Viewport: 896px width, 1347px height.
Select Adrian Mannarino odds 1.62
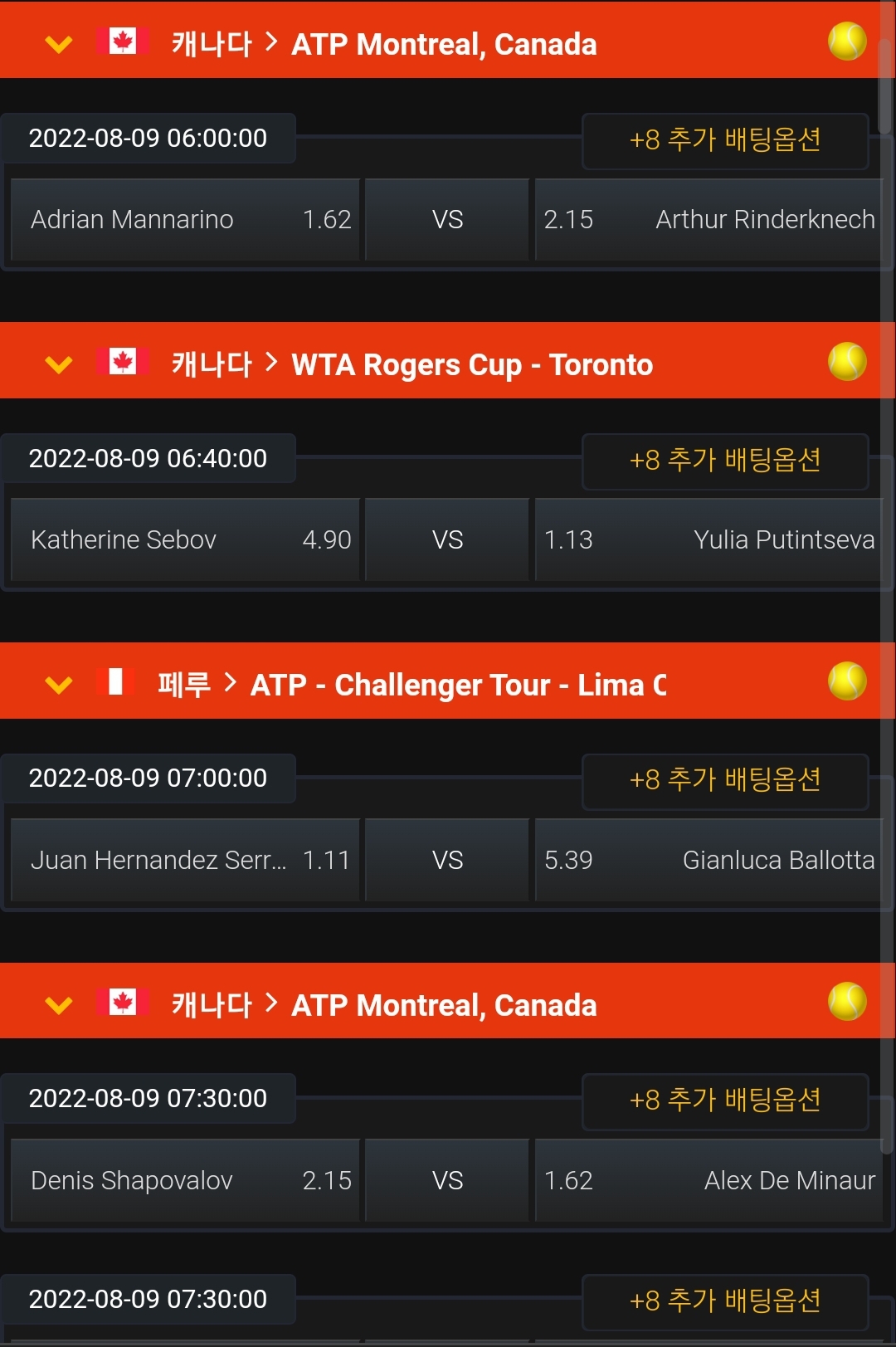[186, 220]
